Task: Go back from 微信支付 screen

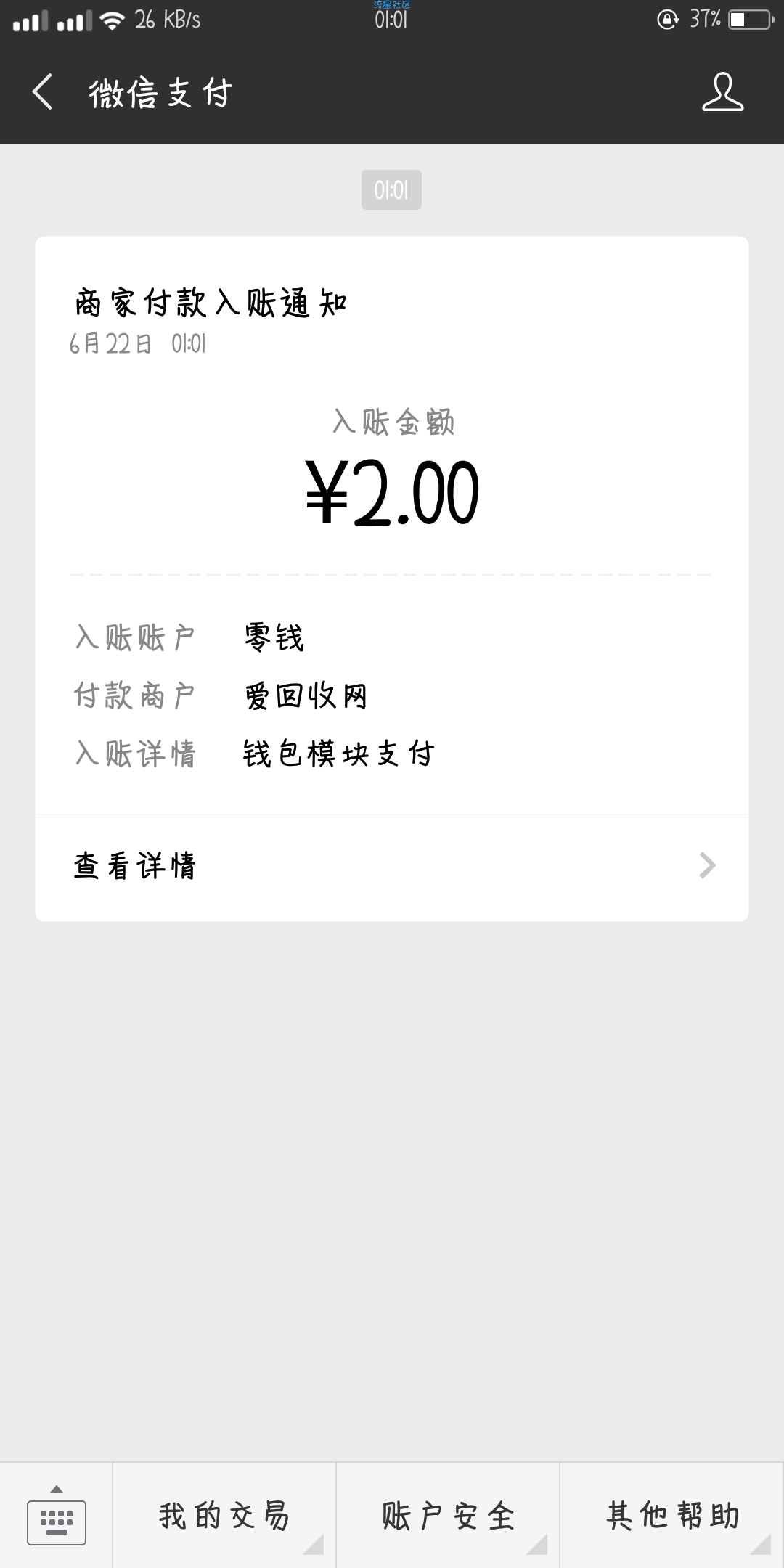Action: click(43, 92)
